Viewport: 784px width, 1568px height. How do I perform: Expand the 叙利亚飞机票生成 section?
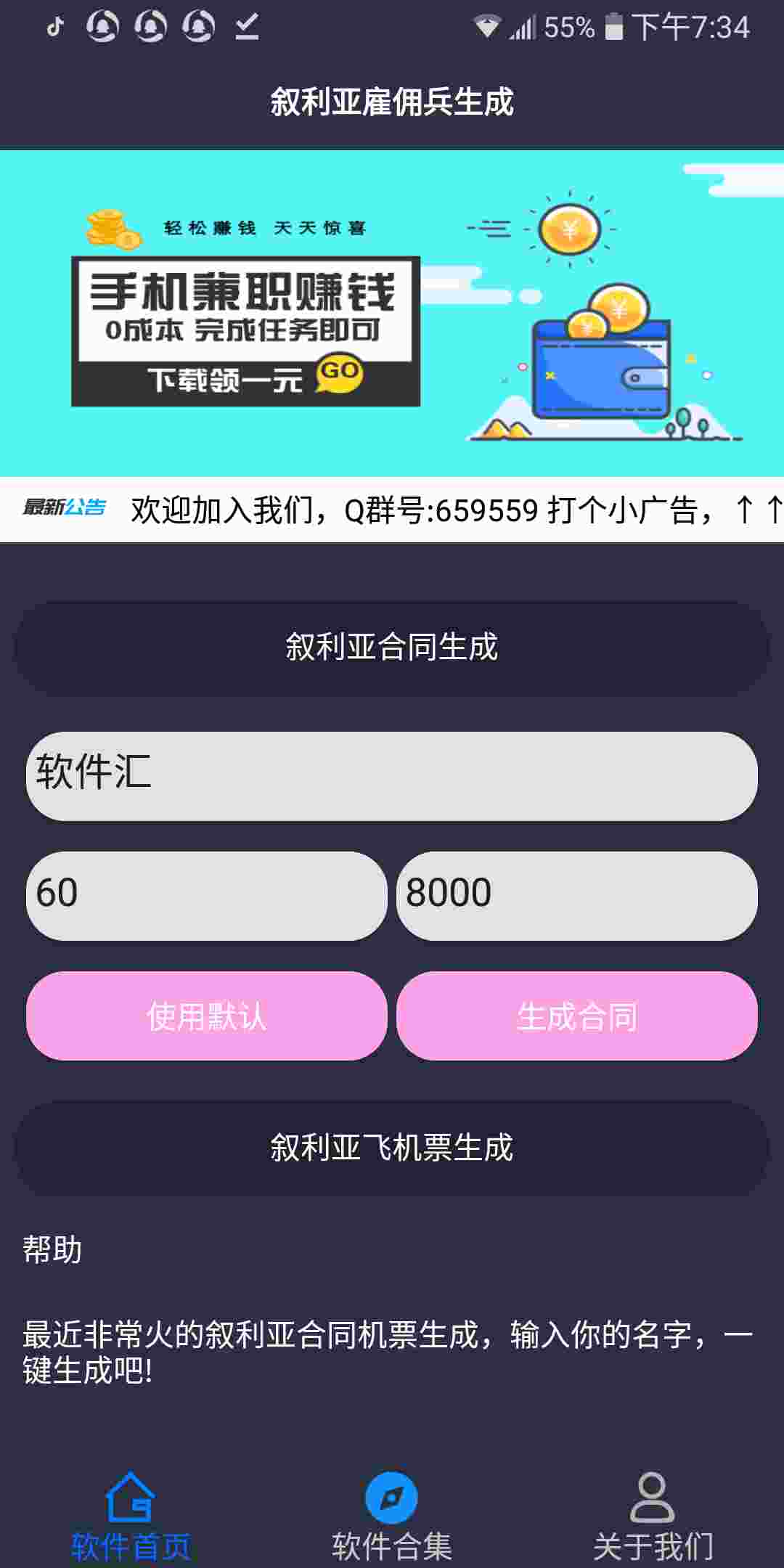click(x=392, y=1148)
